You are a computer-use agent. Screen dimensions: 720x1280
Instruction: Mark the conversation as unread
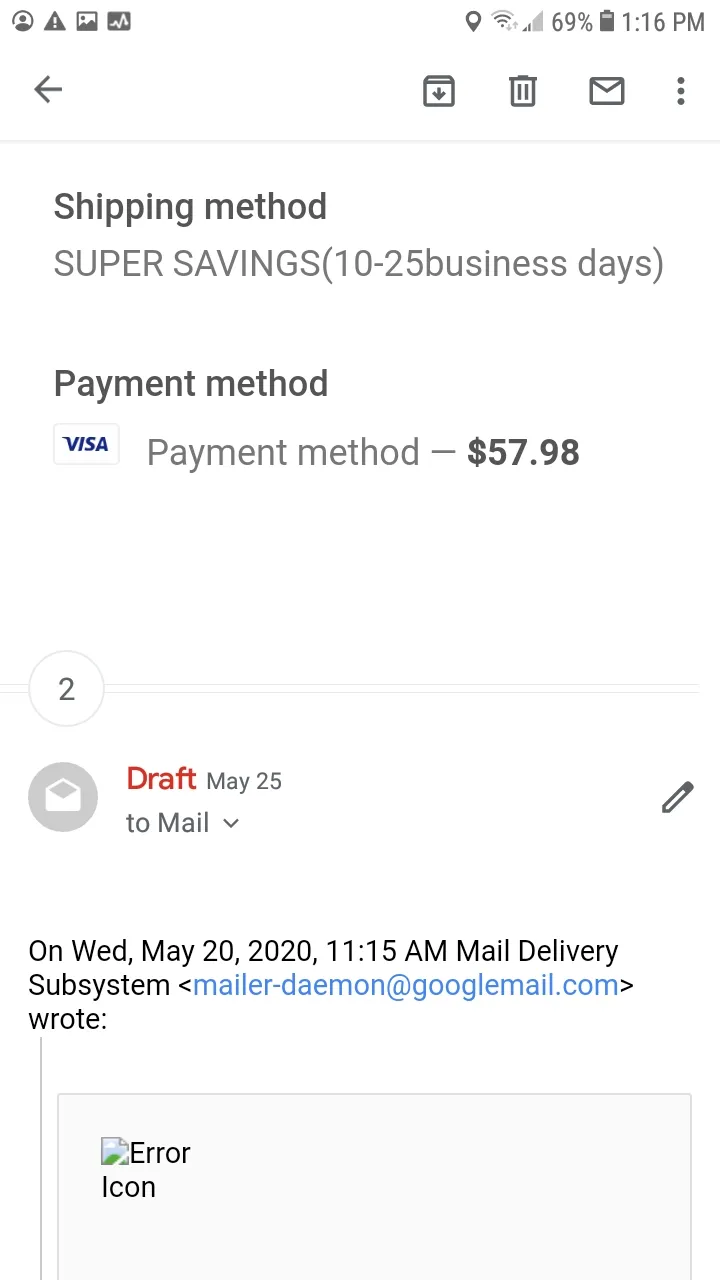point(607,91)
